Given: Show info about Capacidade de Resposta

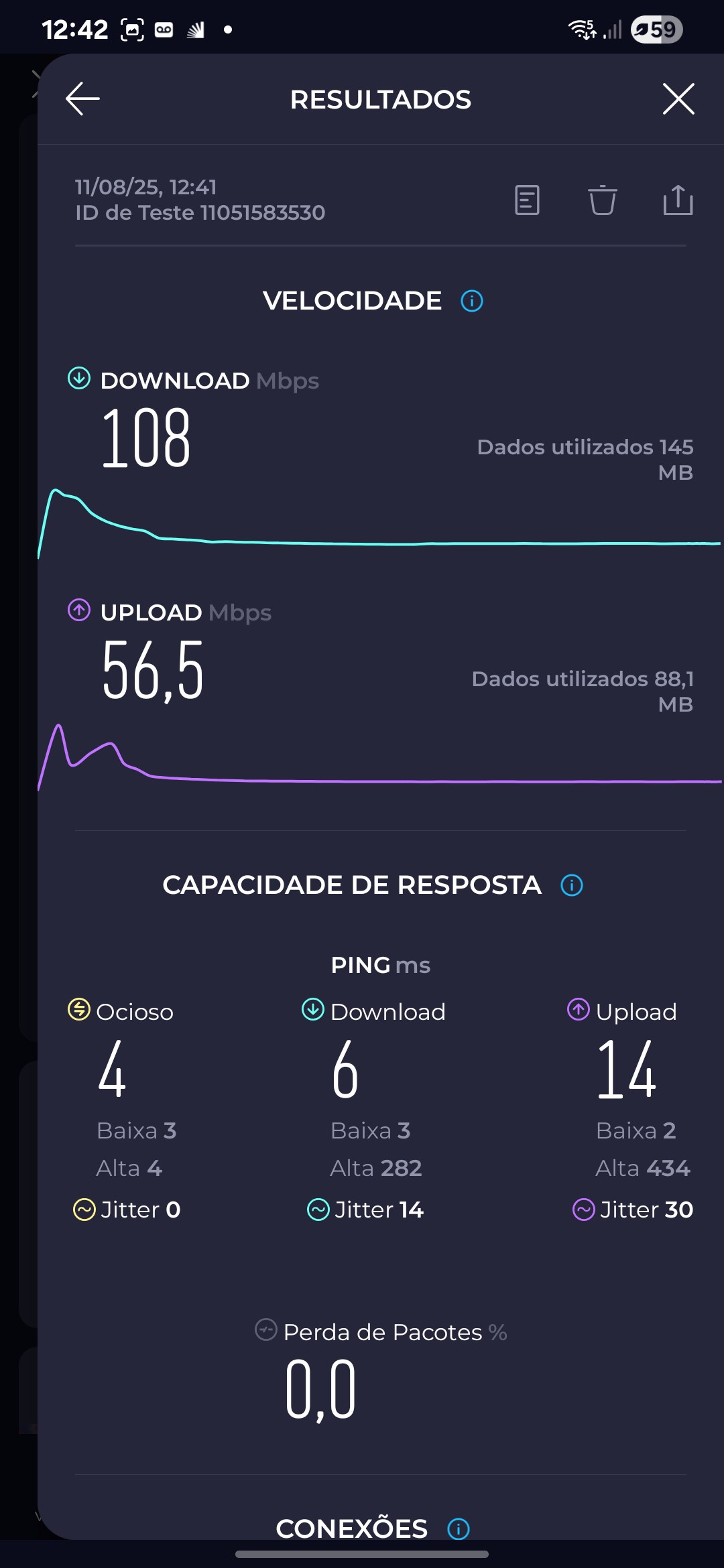Looking at the screenshot, I should tap(572, 885).
